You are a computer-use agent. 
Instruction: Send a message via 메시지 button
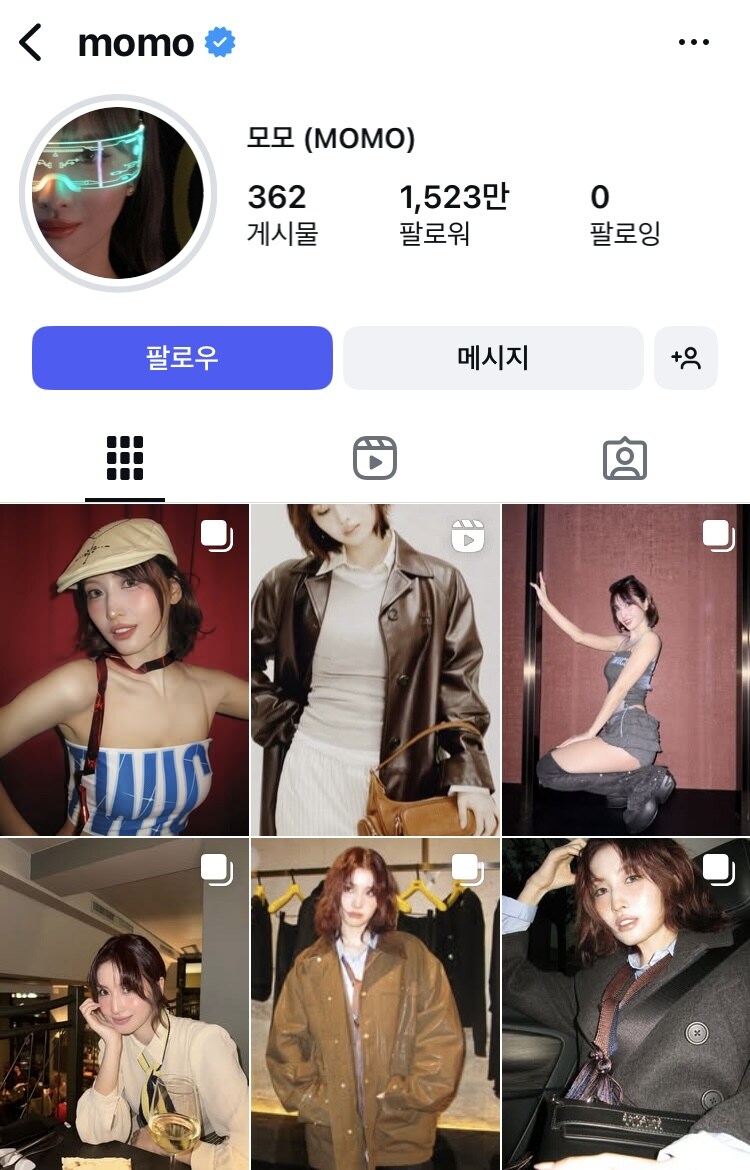pos(493,357)
